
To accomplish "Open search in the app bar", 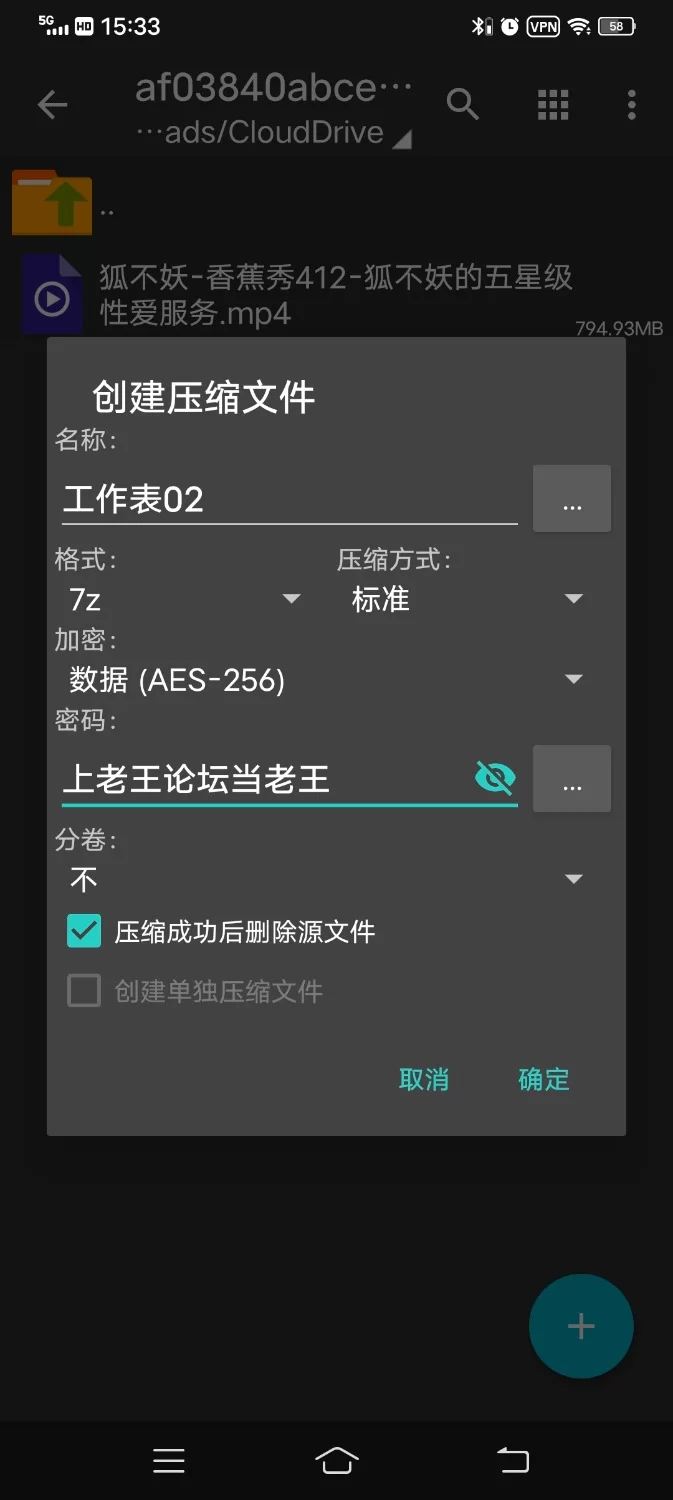I will click(463, 104).
